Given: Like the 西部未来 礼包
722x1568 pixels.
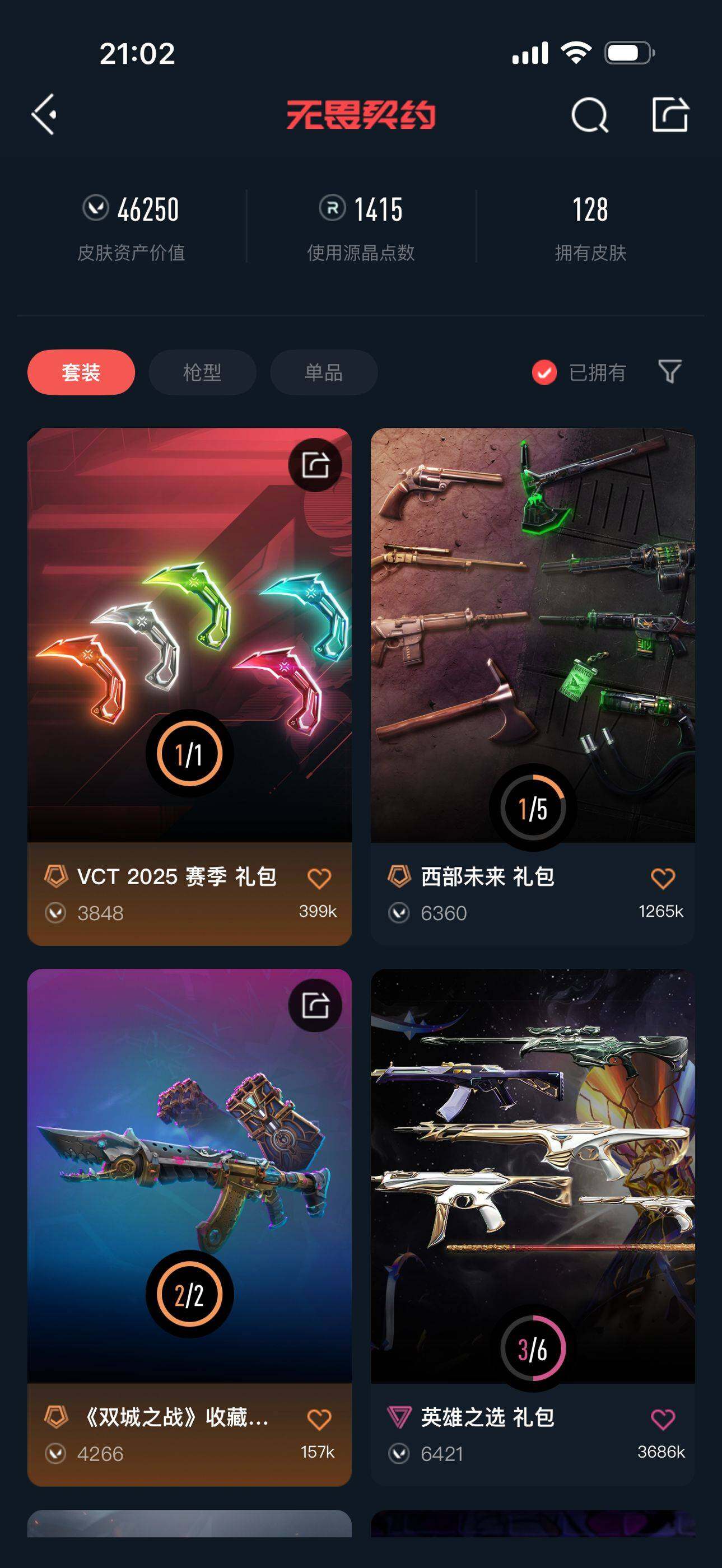Looking at the screenshot, I should [663, 878].
